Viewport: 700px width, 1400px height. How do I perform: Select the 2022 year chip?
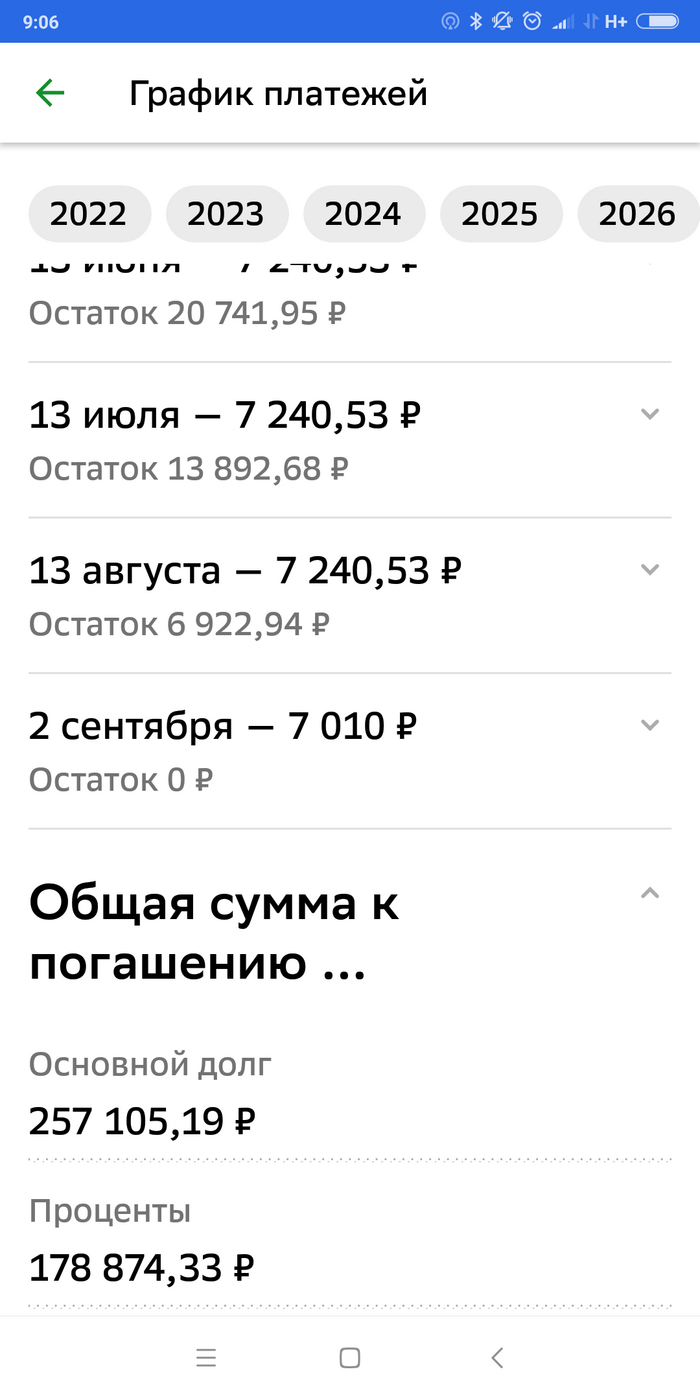tap(89, 214)
